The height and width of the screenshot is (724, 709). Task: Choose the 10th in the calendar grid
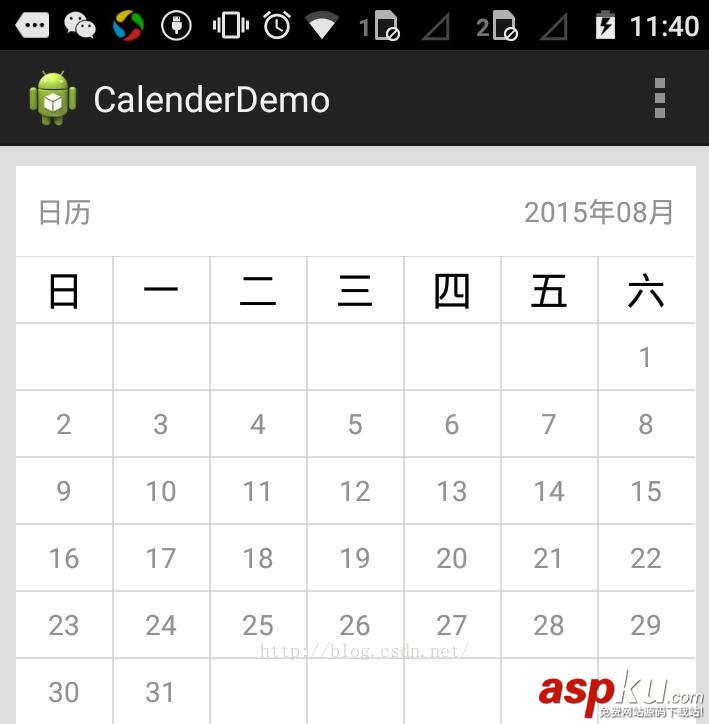click(x=161, y=491)
